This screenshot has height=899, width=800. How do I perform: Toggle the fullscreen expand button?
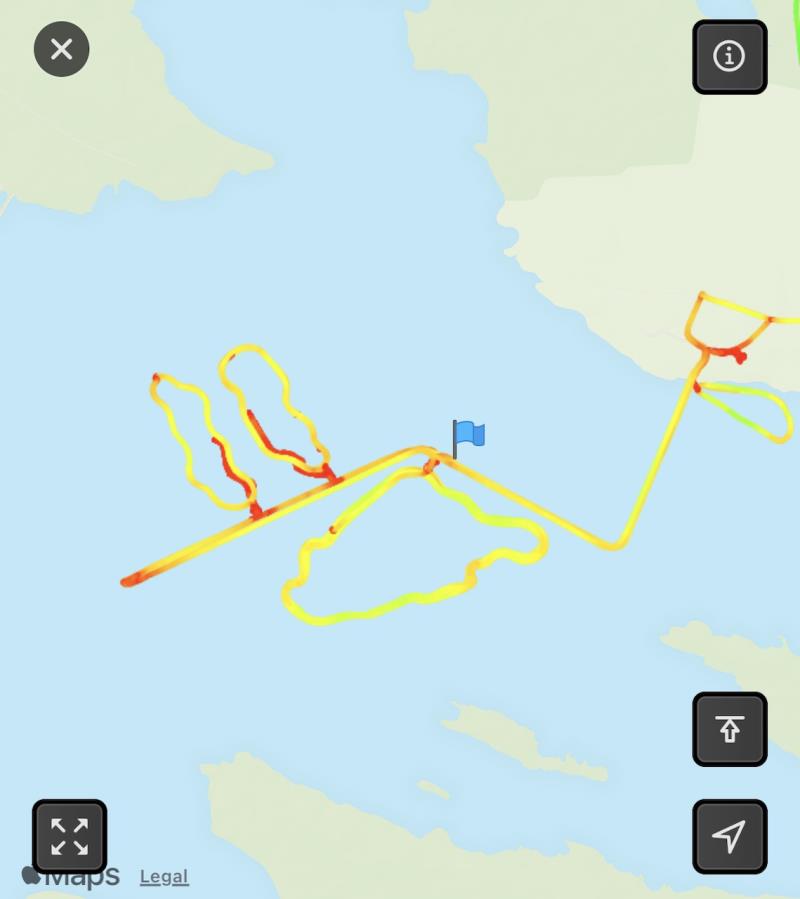point(69,836)
